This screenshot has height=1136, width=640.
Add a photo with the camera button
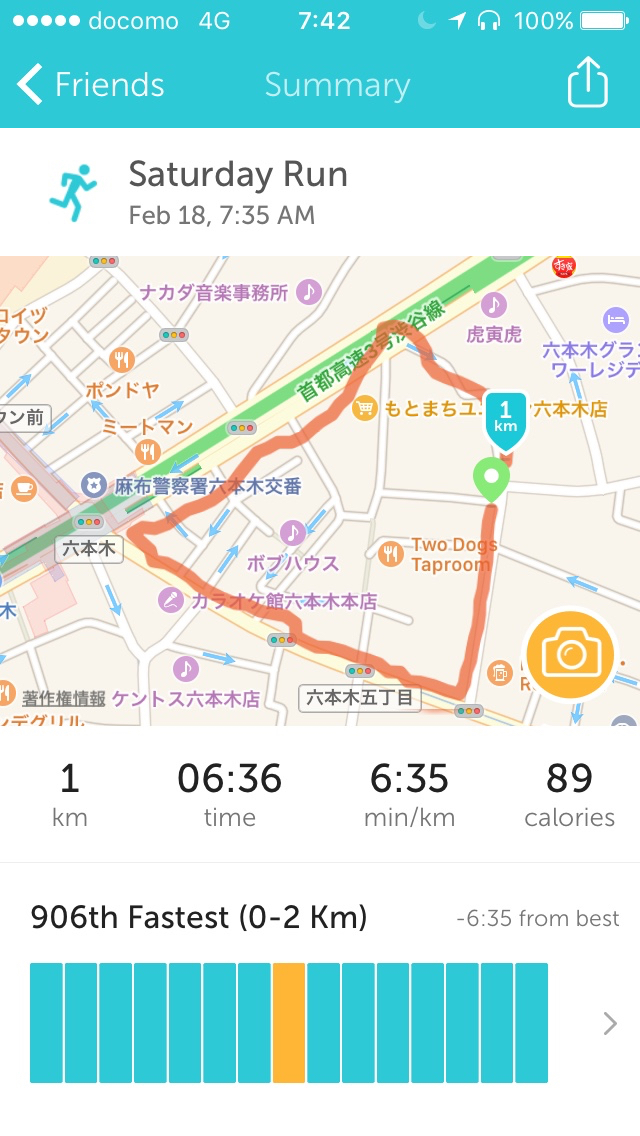coord(570,656)
